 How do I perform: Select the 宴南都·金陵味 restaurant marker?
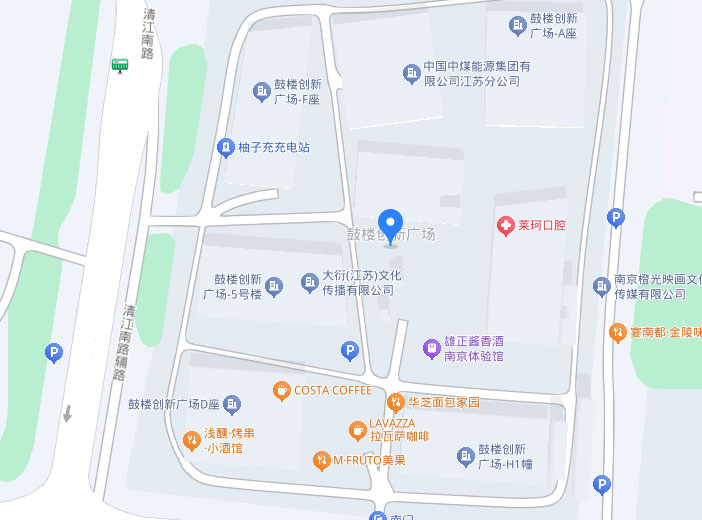pyautogui.click(x=617, y=331)
